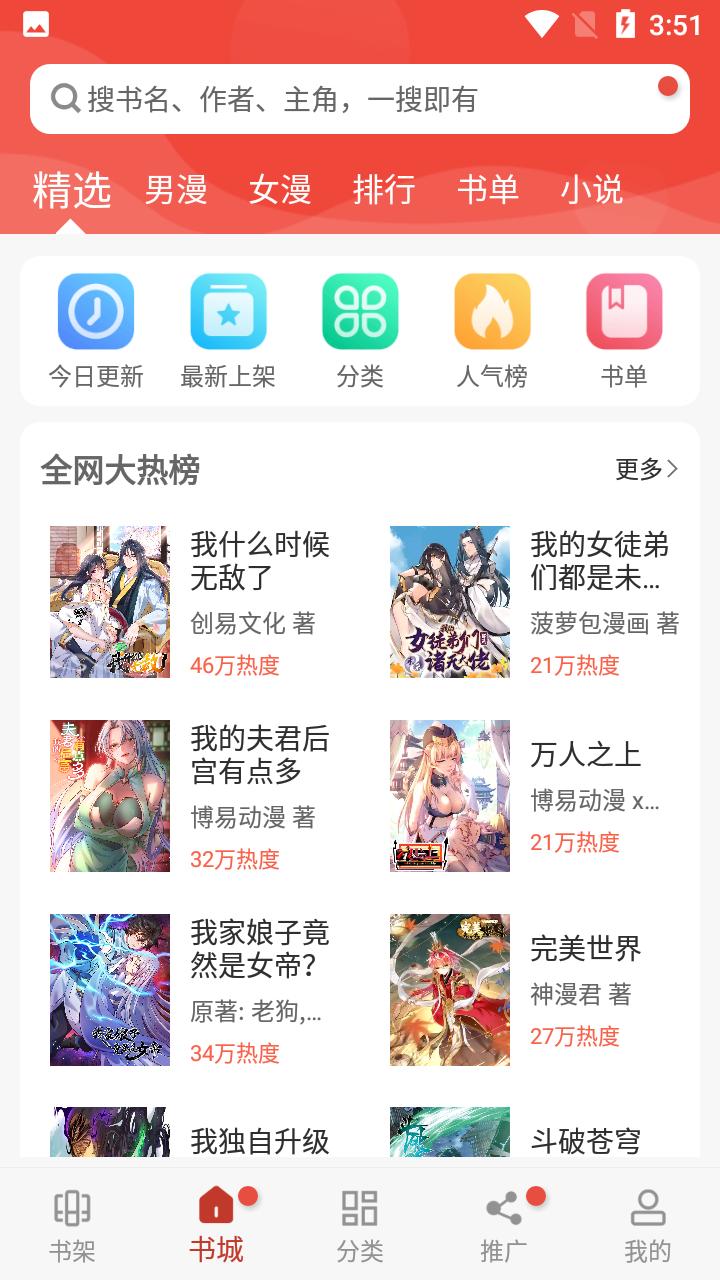Open the 排行 tab

click(384, 189)
